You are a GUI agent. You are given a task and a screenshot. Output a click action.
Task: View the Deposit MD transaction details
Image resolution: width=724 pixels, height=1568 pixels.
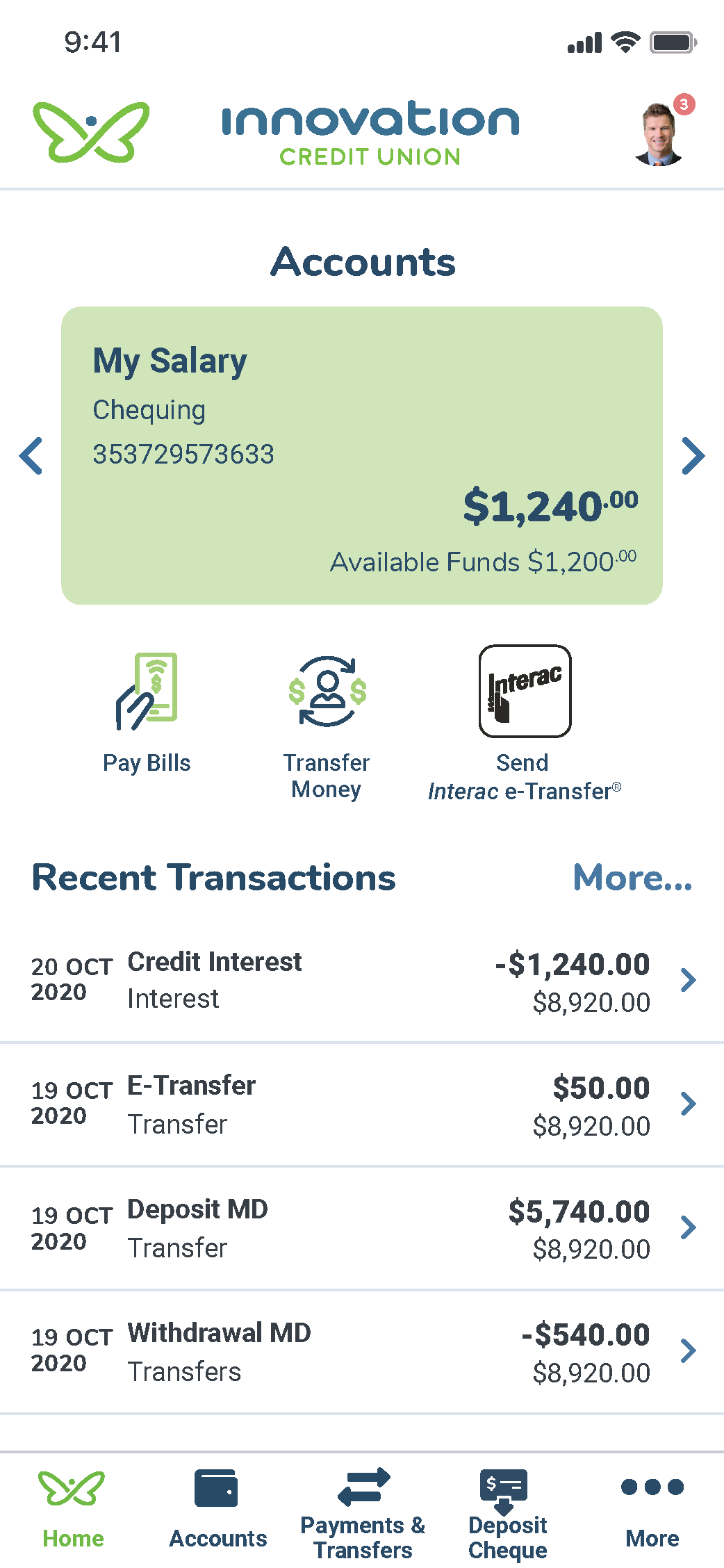click(362, 1228)
